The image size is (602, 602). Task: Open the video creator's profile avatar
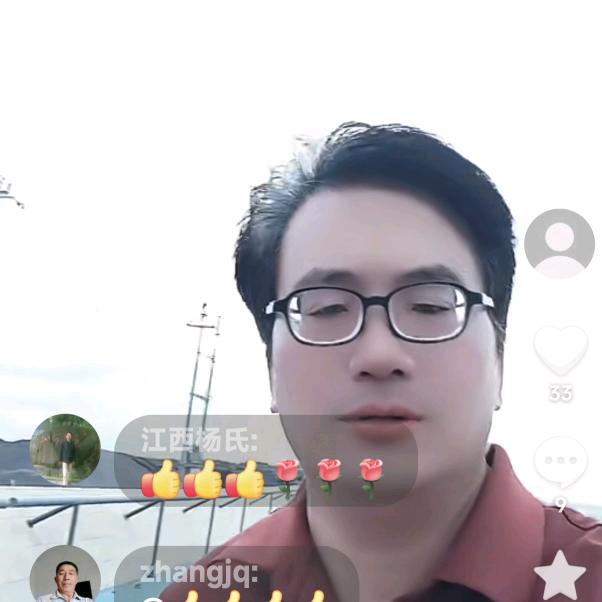[559, 244]
